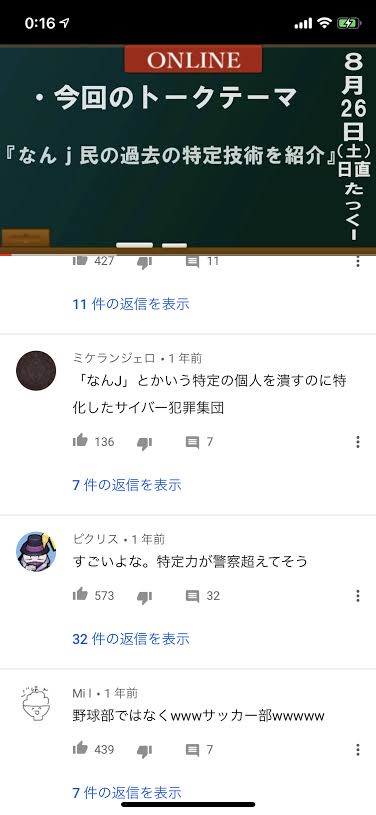The height and width of the screenshot is (815, 376).
Task: Open overflow menu for the 427-likes comment
Action: (358, 261)
